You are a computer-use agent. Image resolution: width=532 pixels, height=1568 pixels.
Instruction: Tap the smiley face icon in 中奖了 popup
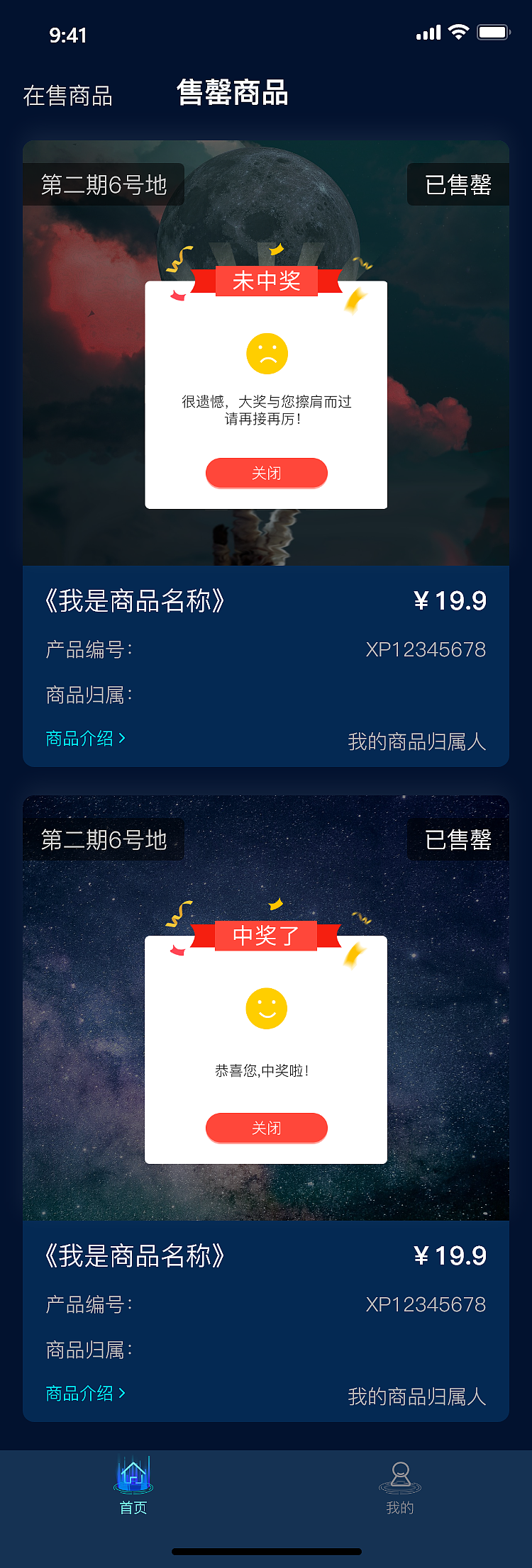pyautogui.click(x=266, y=1008)
